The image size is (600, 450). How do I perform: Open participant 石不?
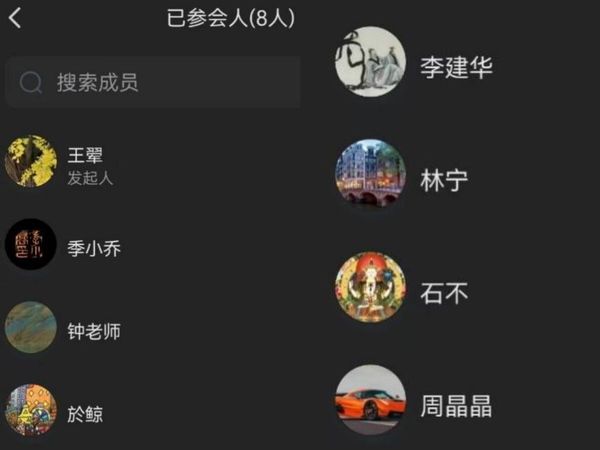444,294
